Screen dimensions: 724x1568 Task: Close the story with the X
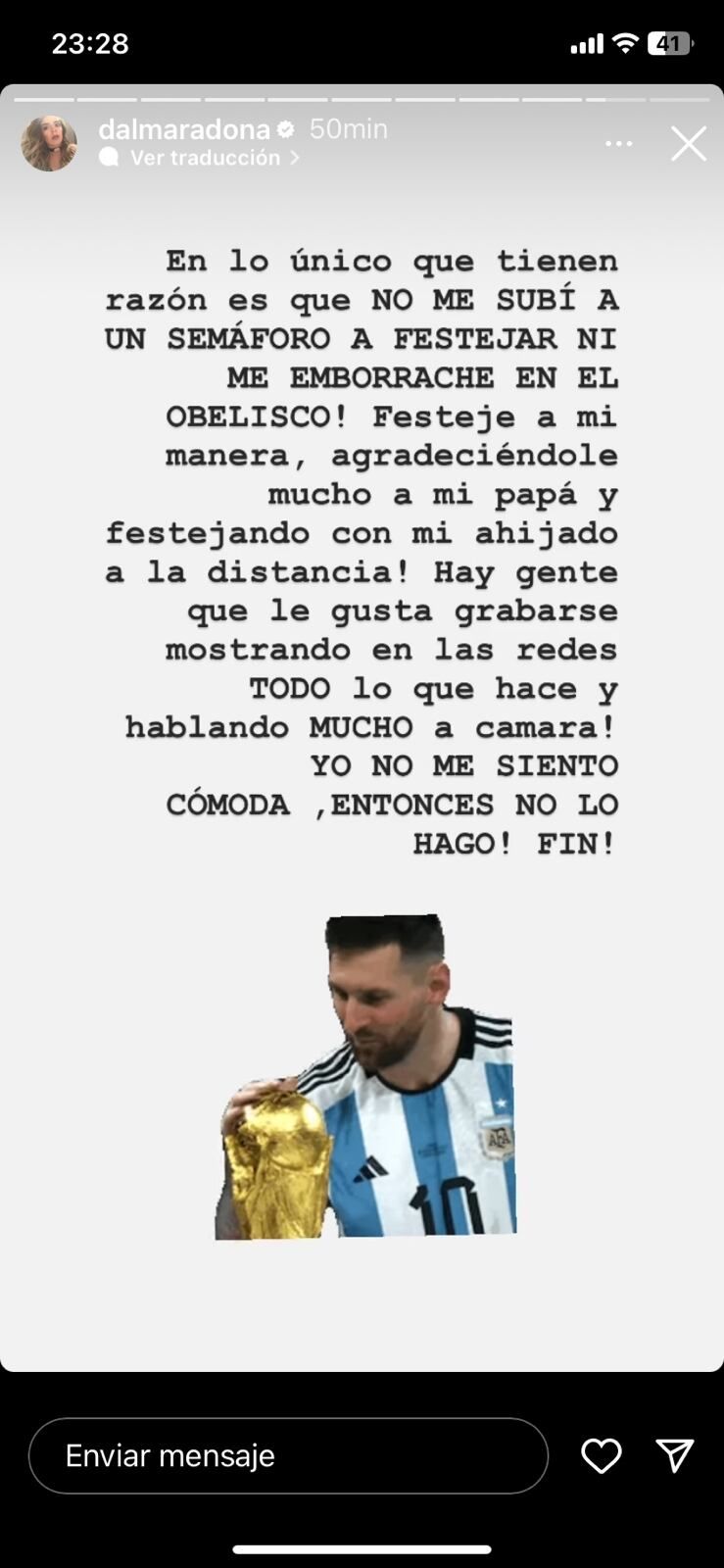coord(688,144)
